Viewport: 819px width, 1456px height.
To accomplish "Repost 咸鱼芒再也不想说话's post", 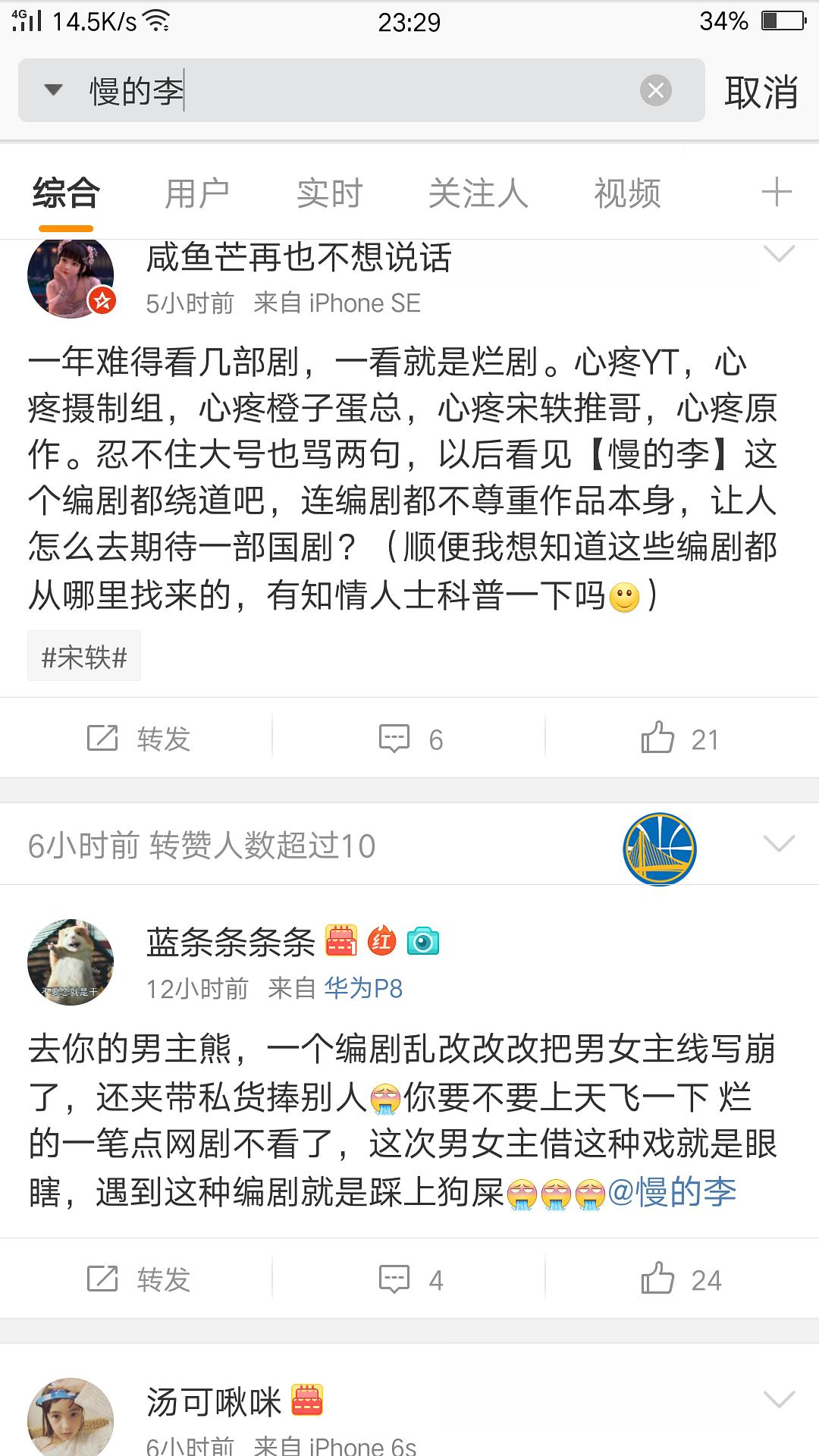I will [x=139, y=739].
